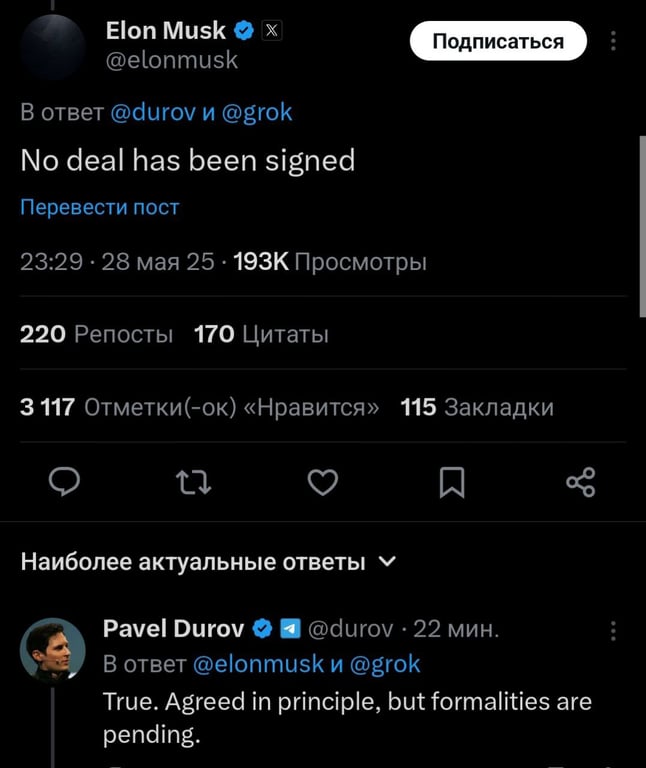
Task: View the 220 Репосты list
Action: (x=97, y=333)
